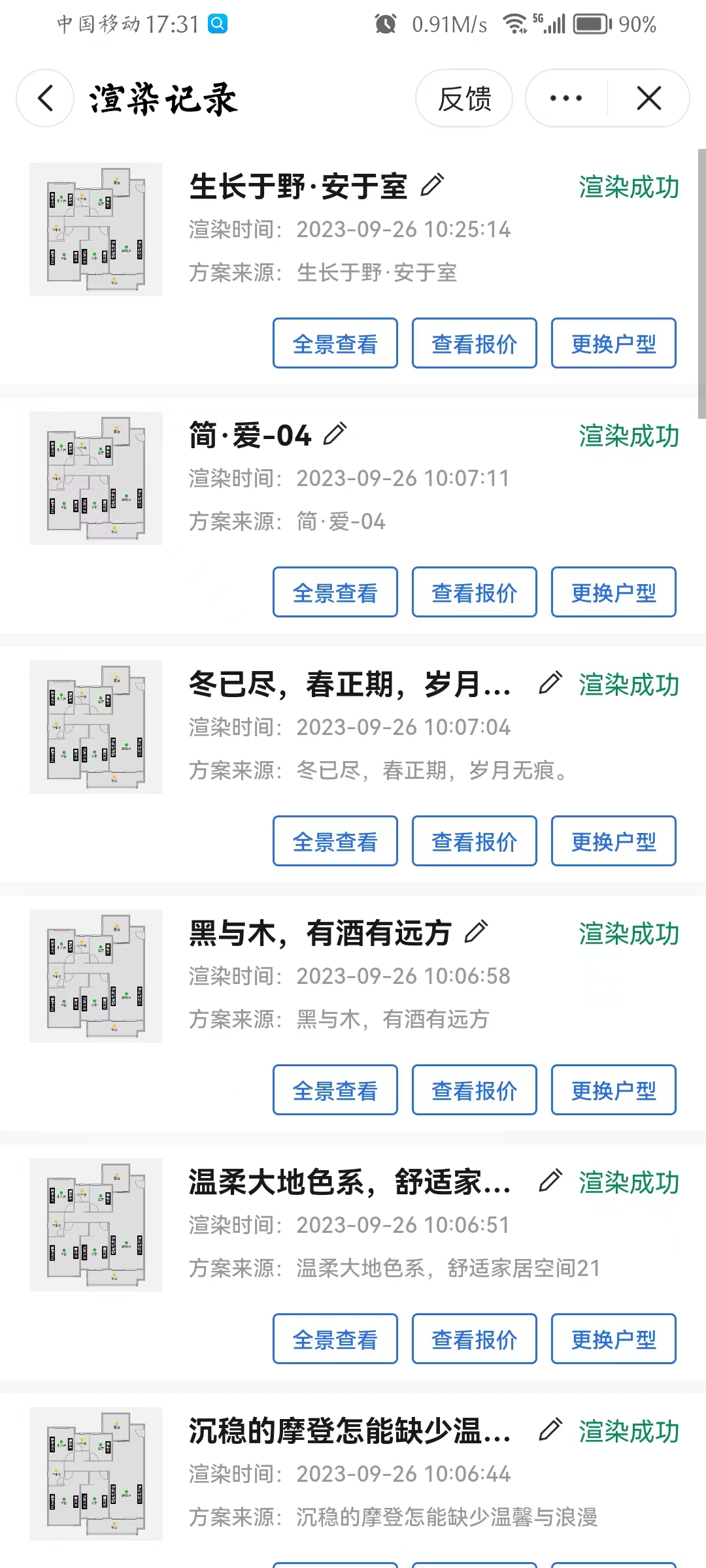Open panorama view for 简·爱-04
The height and width of the screenshot is (1568, 706).
[335, 593]
